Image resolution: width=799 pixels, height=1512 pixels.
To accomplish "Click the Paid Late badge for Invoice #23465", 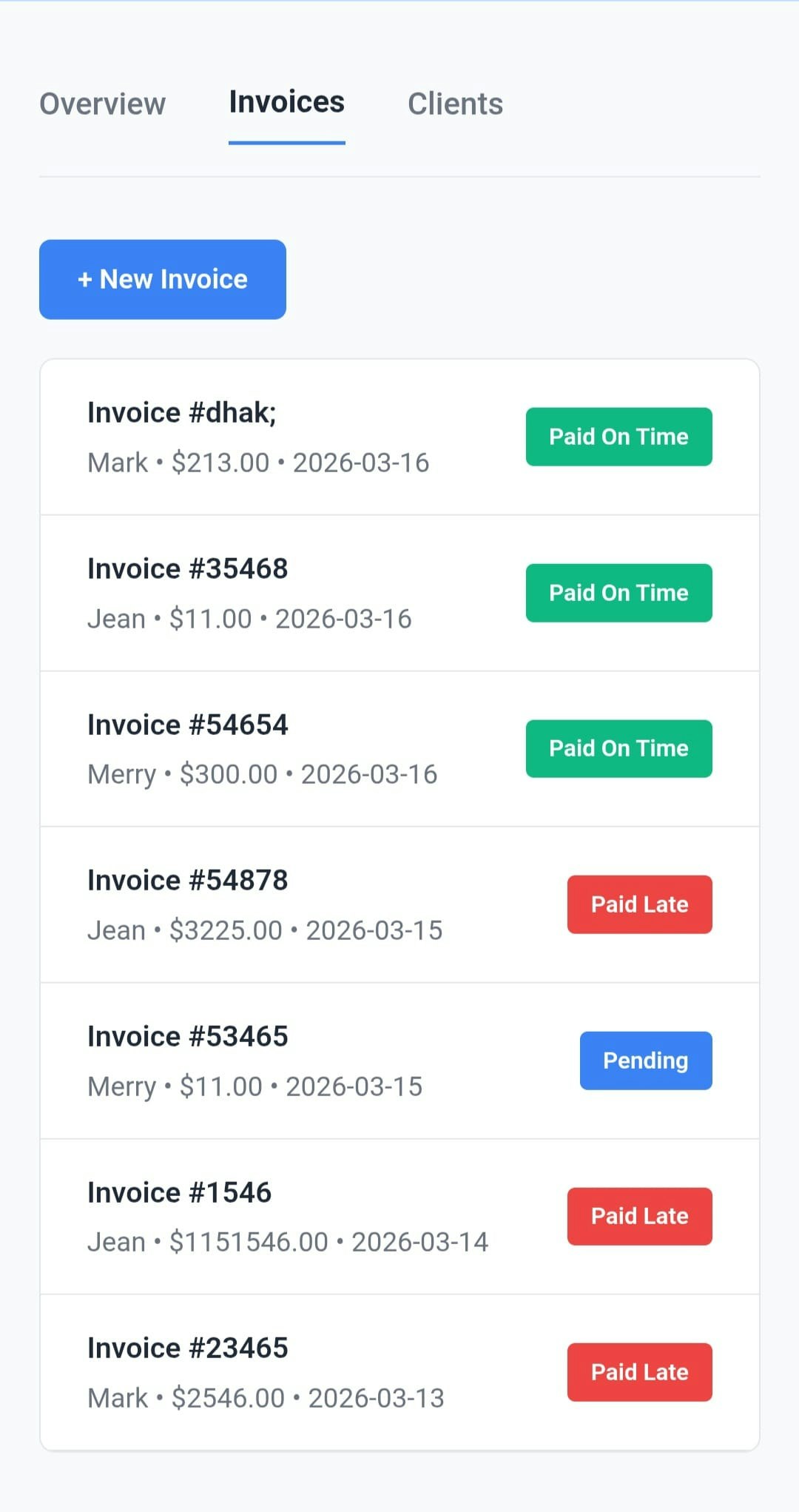I will pyautogui.click(x=639, y=1371).
